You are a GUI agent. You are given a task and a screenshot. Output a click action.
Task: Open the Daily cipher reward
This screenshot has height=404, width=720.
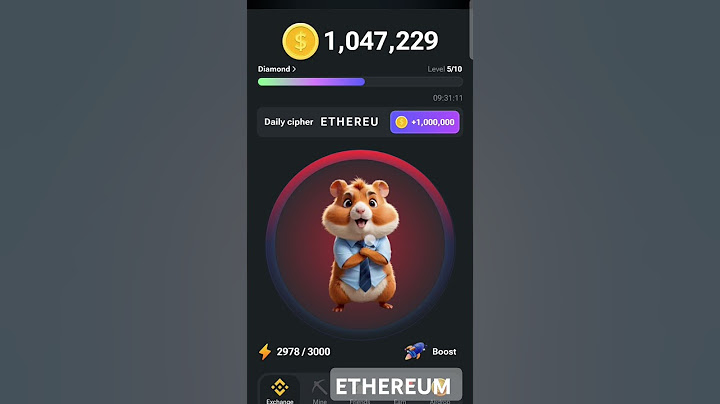pos(425,122)
